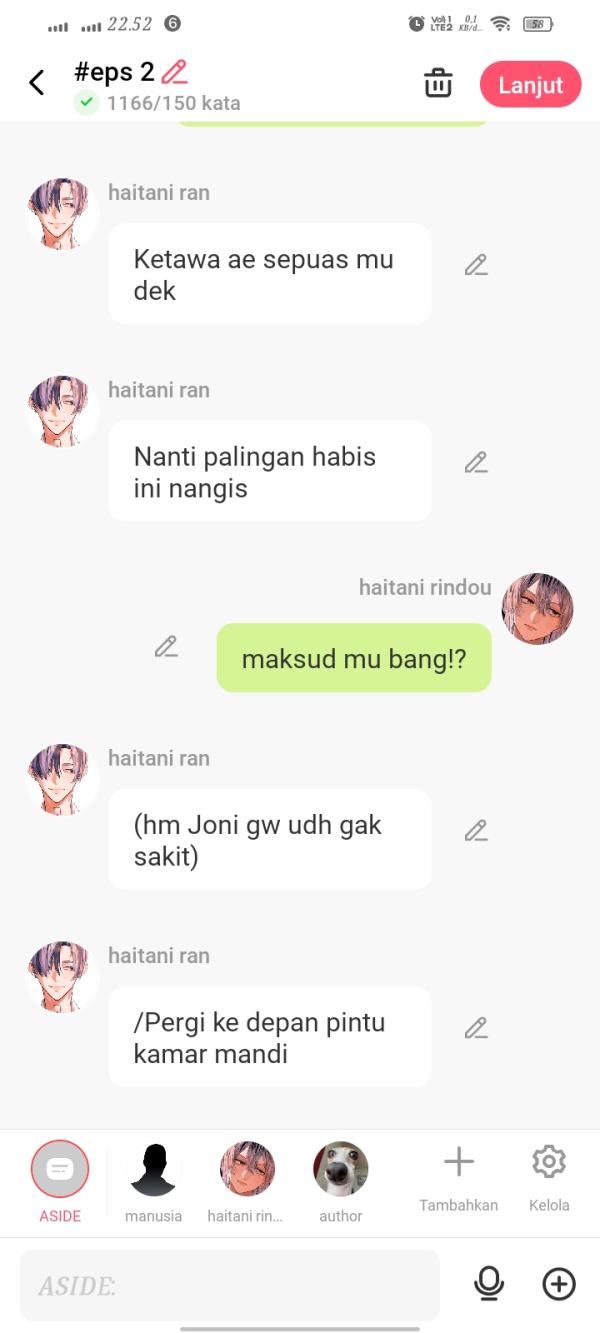Open the plus attachment options

click(559, 1284)
